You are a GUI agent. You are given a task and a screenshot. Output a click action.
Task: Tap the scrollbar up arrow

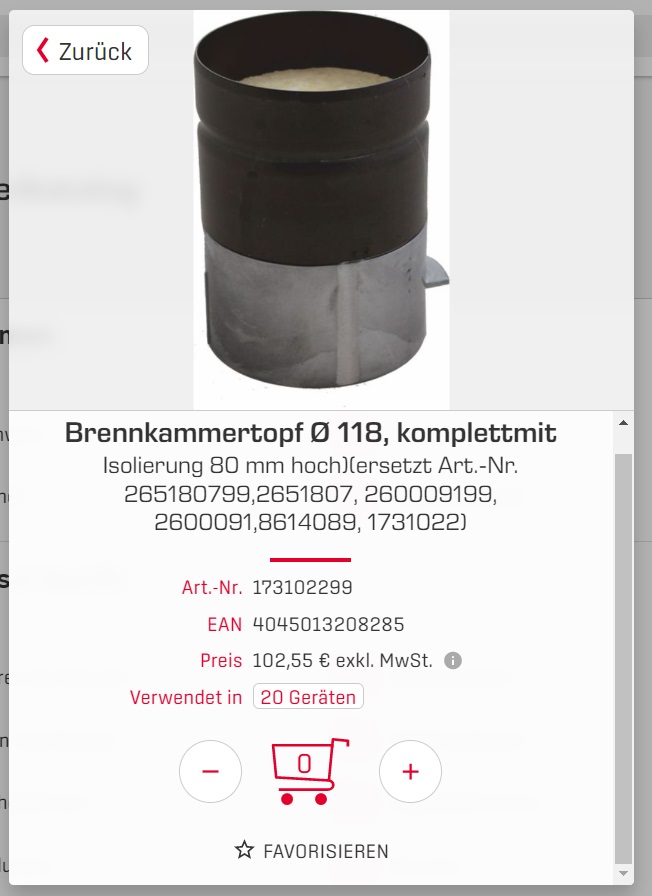624,423
